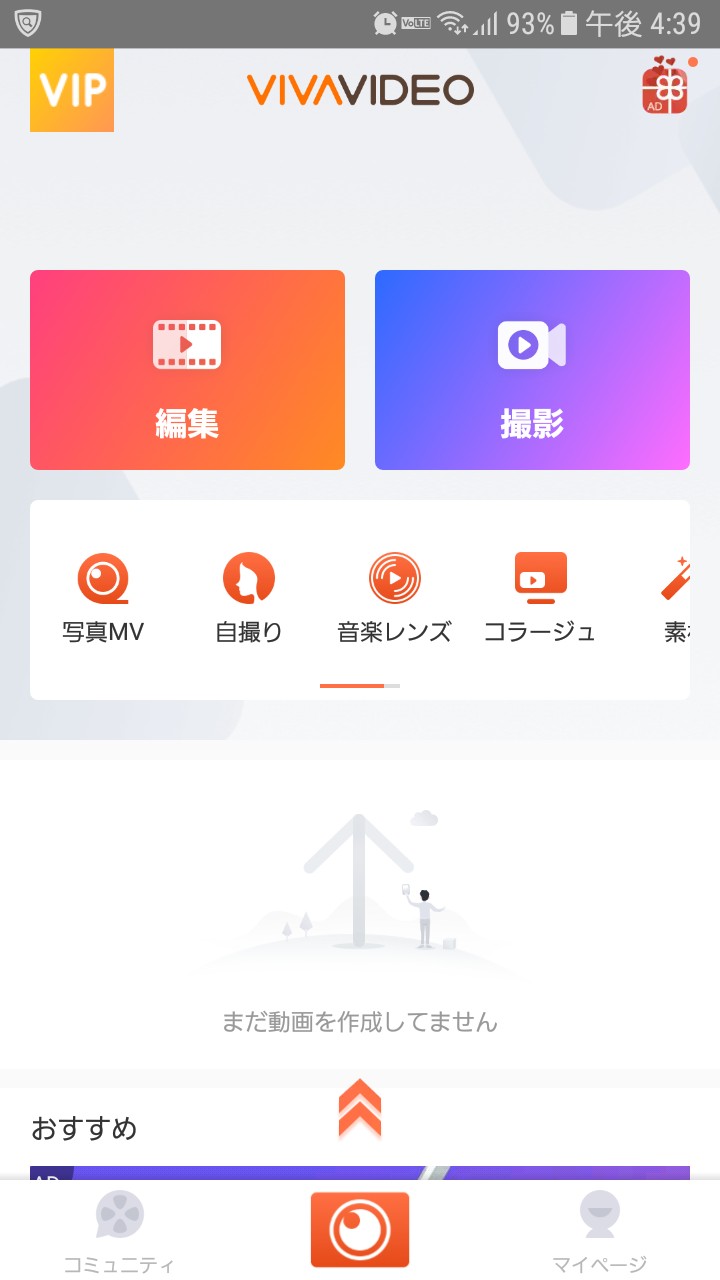Open the gift box ad icon

pyautogui.click(x=665, y=87)
